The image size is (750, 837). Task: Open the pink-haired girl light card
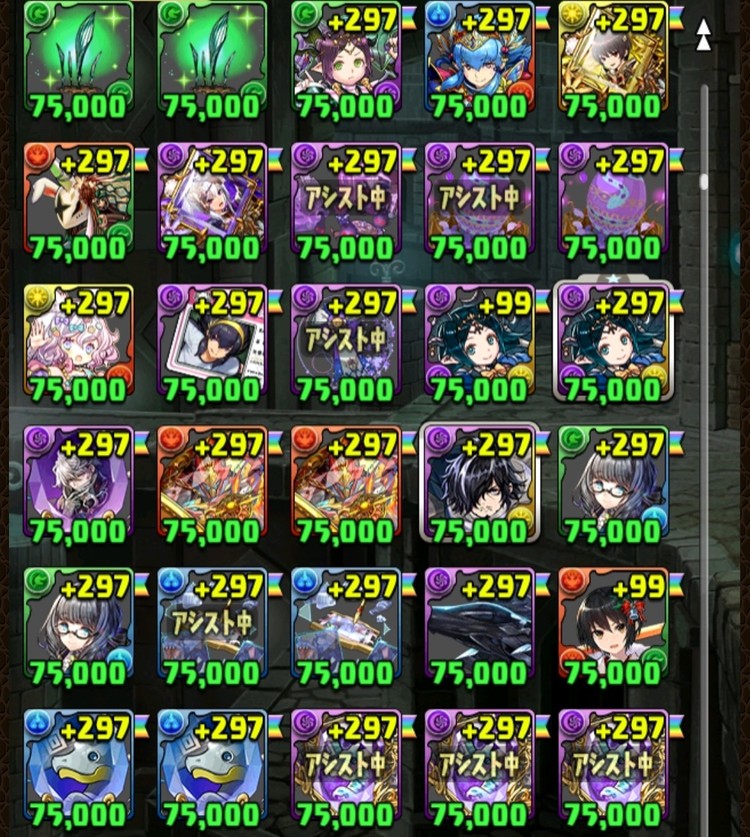pos(77,345)
